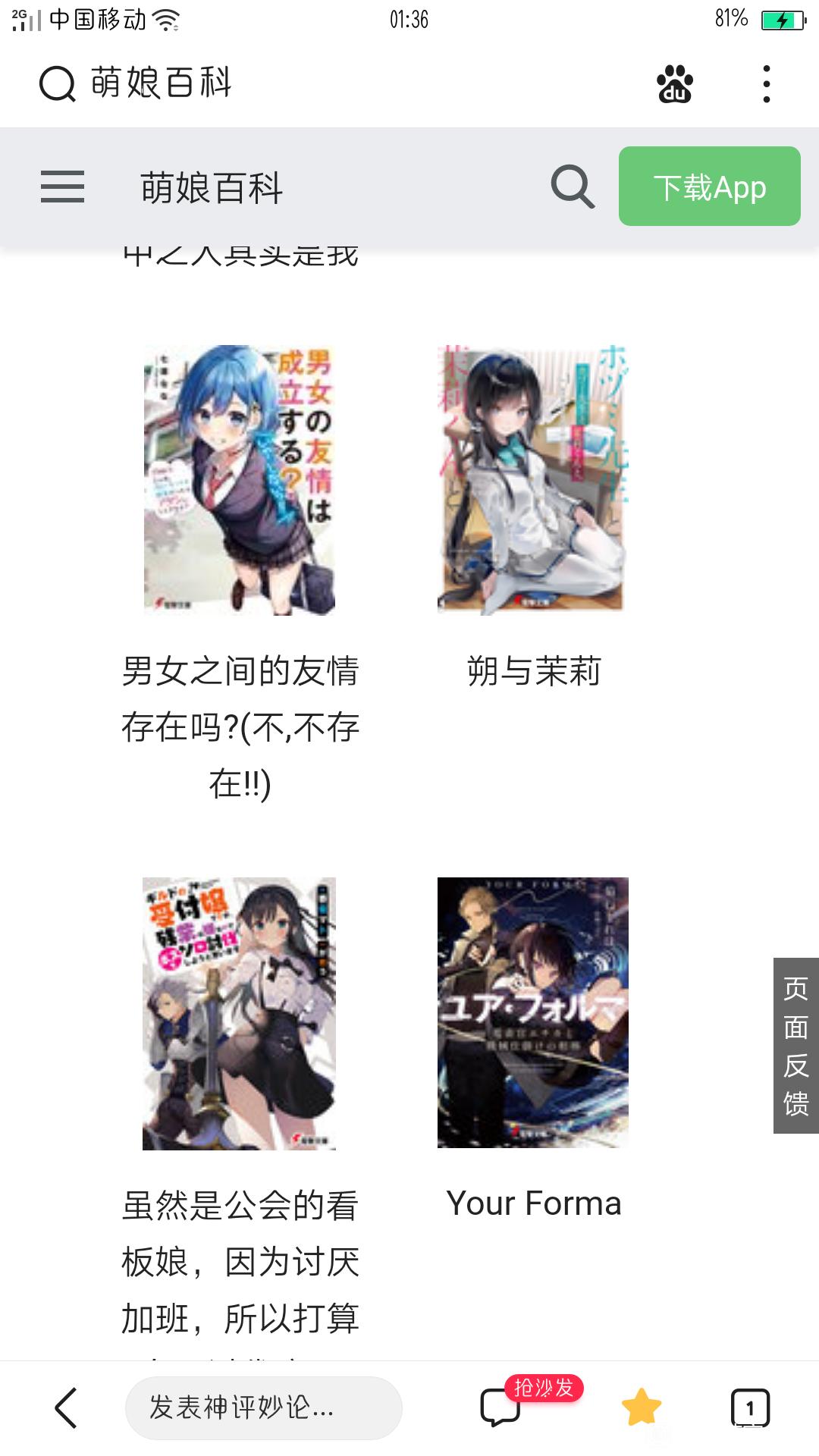Open the 虽然是公会的看板娘 cover

(240, 1013)
